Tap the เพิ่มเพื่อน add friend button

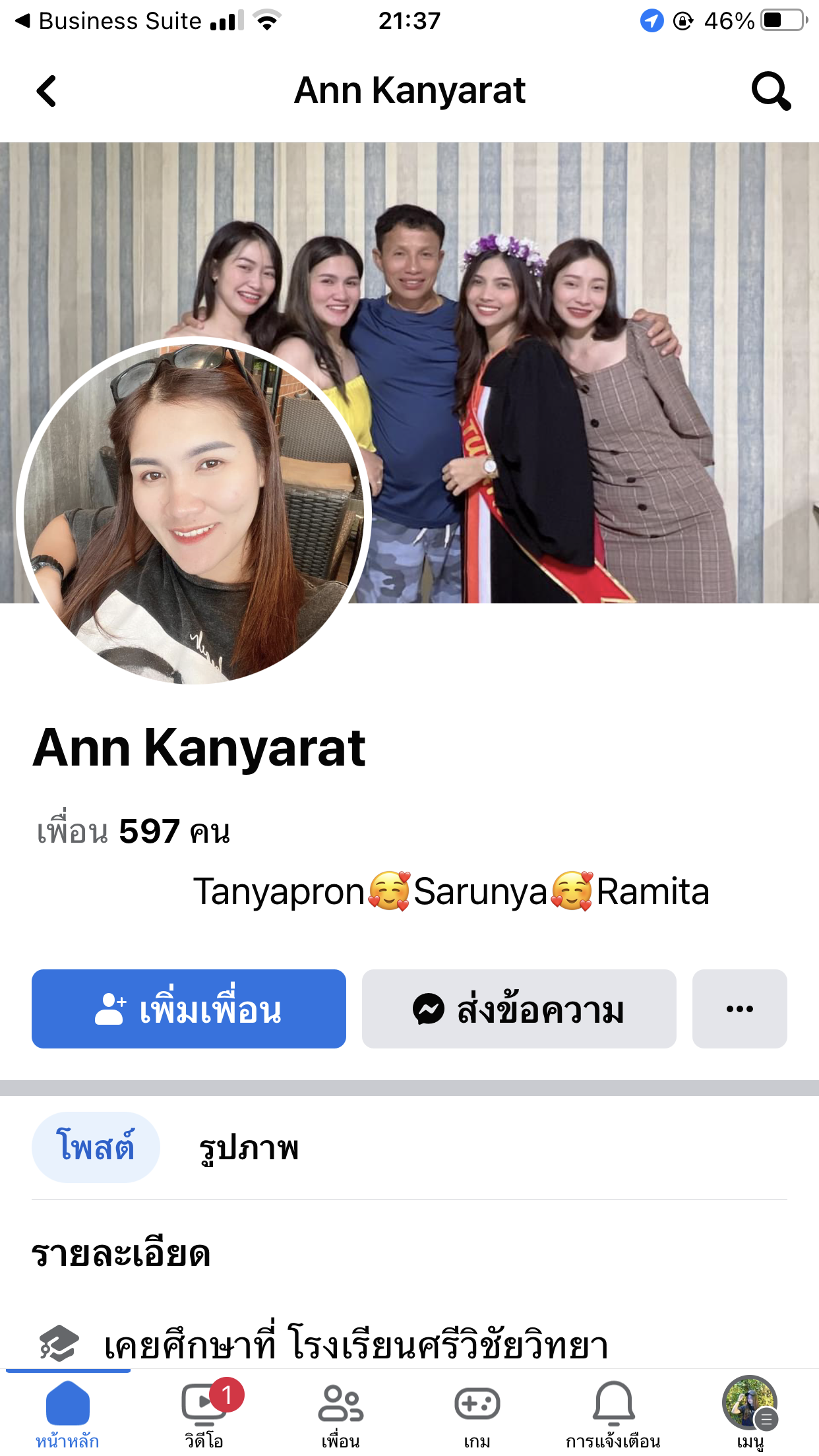coord(189,1009)
